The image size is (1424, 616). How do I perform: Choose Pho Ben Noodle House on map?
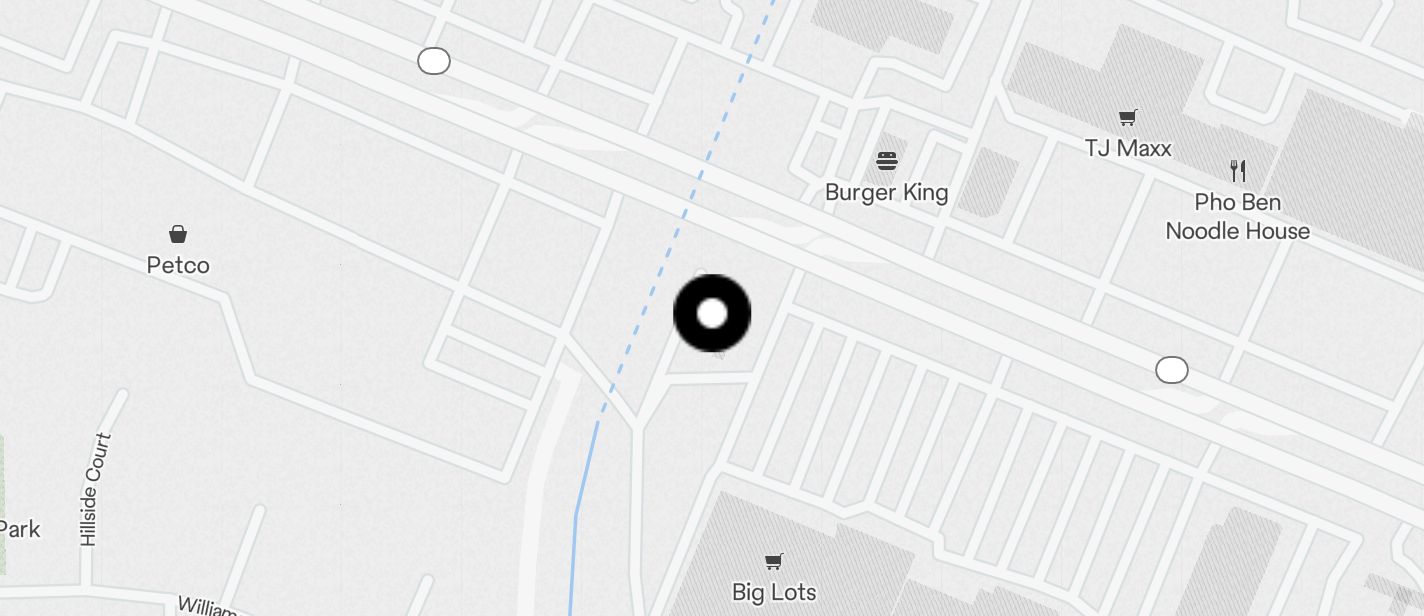tap(1237, 171)
